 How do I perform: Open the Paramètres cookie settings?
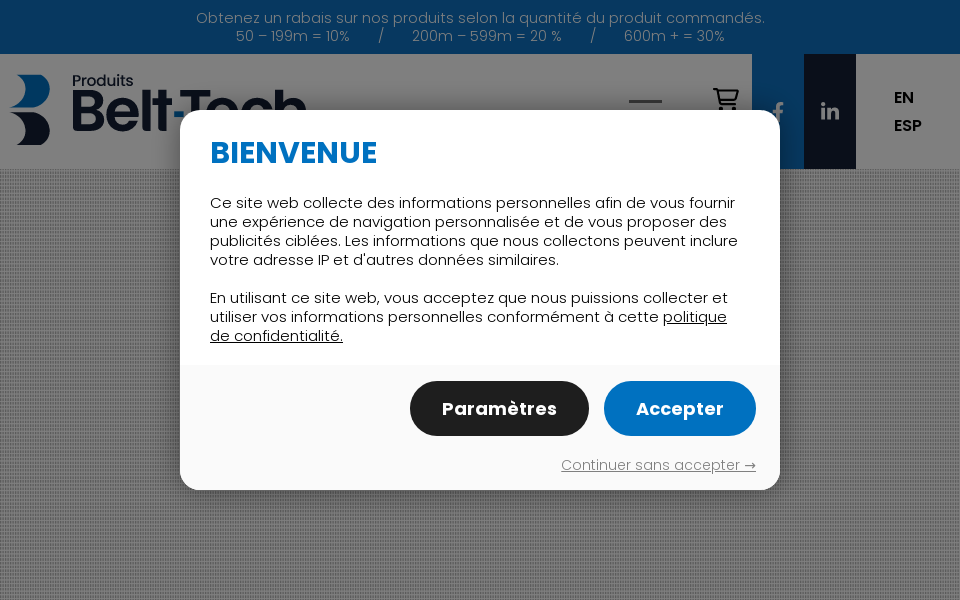[499, 408]
